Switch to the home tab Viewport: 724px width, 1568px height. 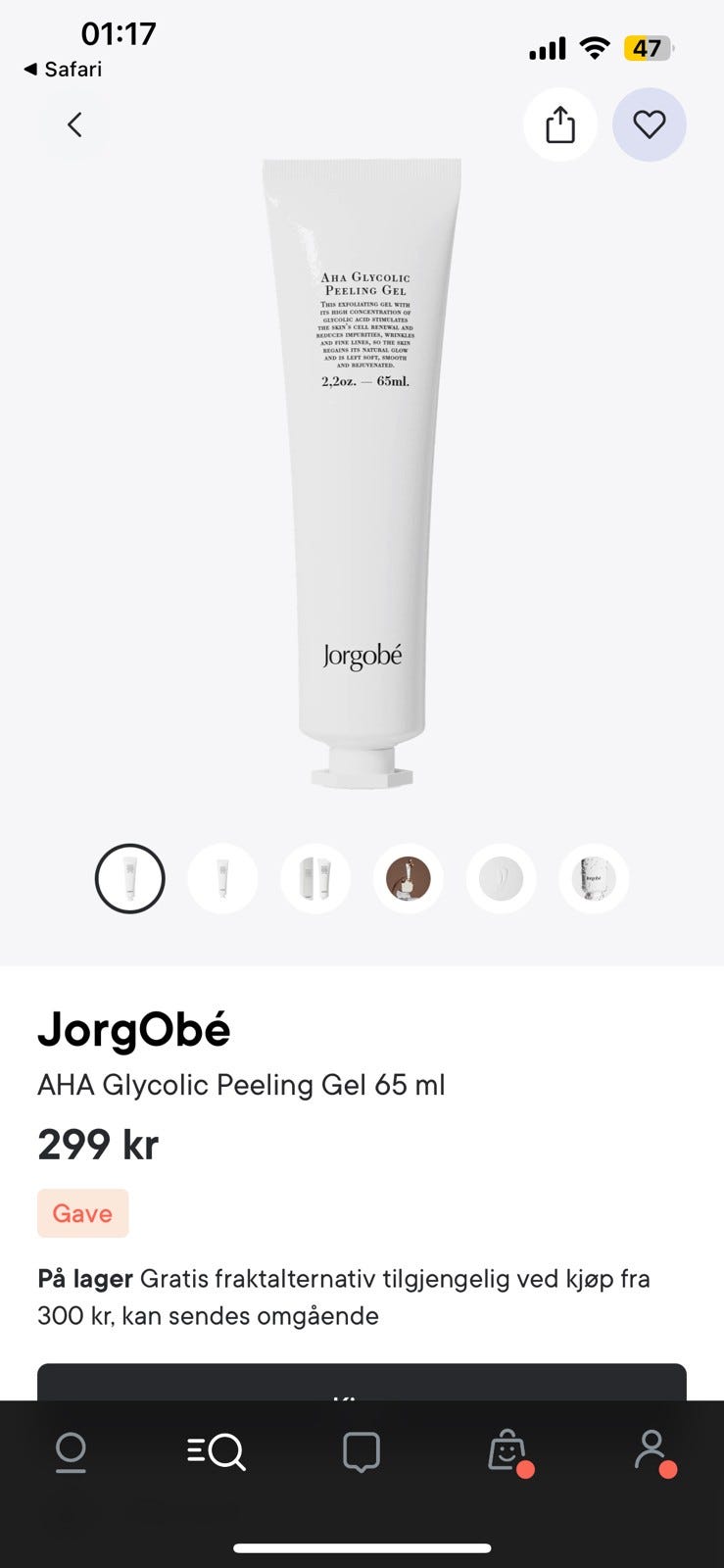coord(71,1451)
